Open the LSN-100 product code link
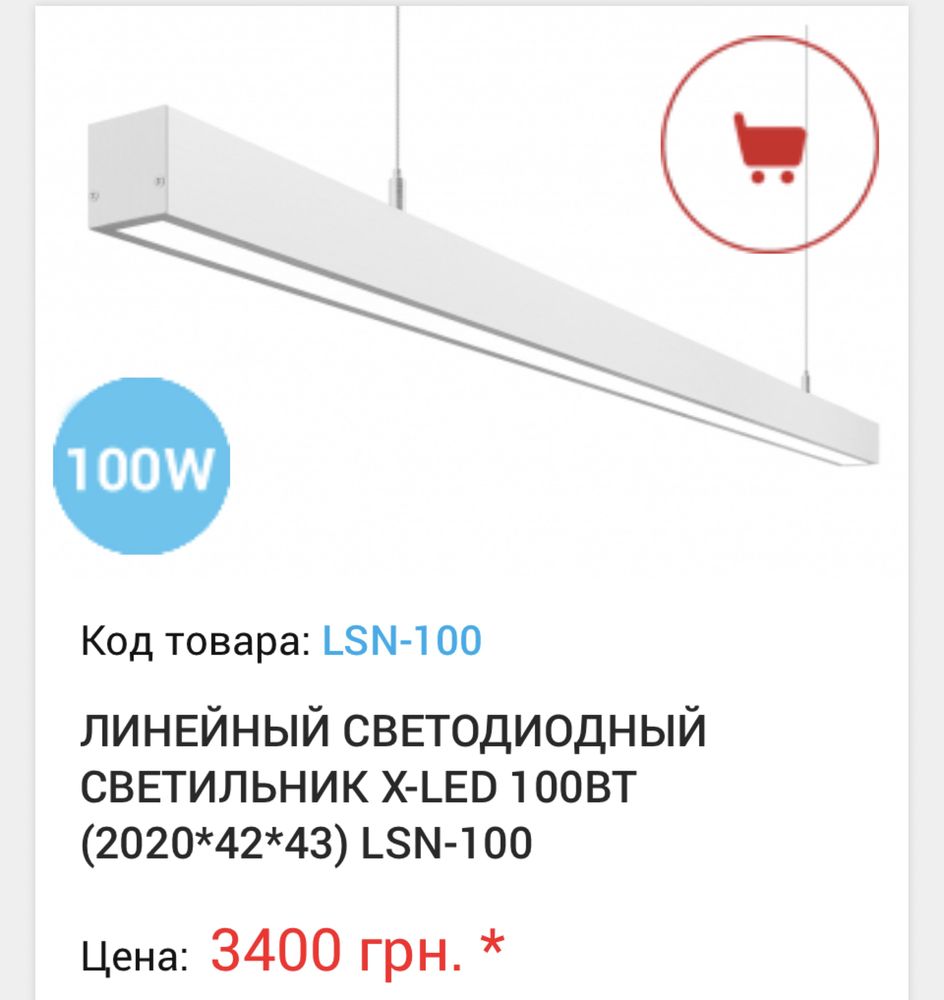 (401, 641)
